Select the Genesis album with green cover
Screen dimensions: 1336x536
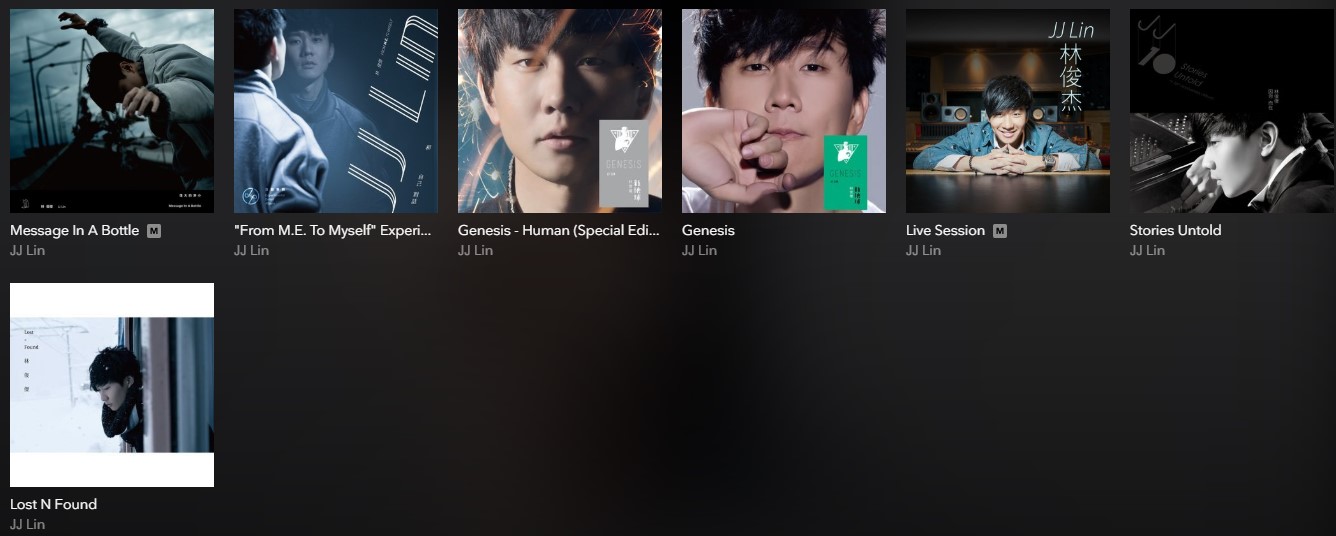[784, 111]
